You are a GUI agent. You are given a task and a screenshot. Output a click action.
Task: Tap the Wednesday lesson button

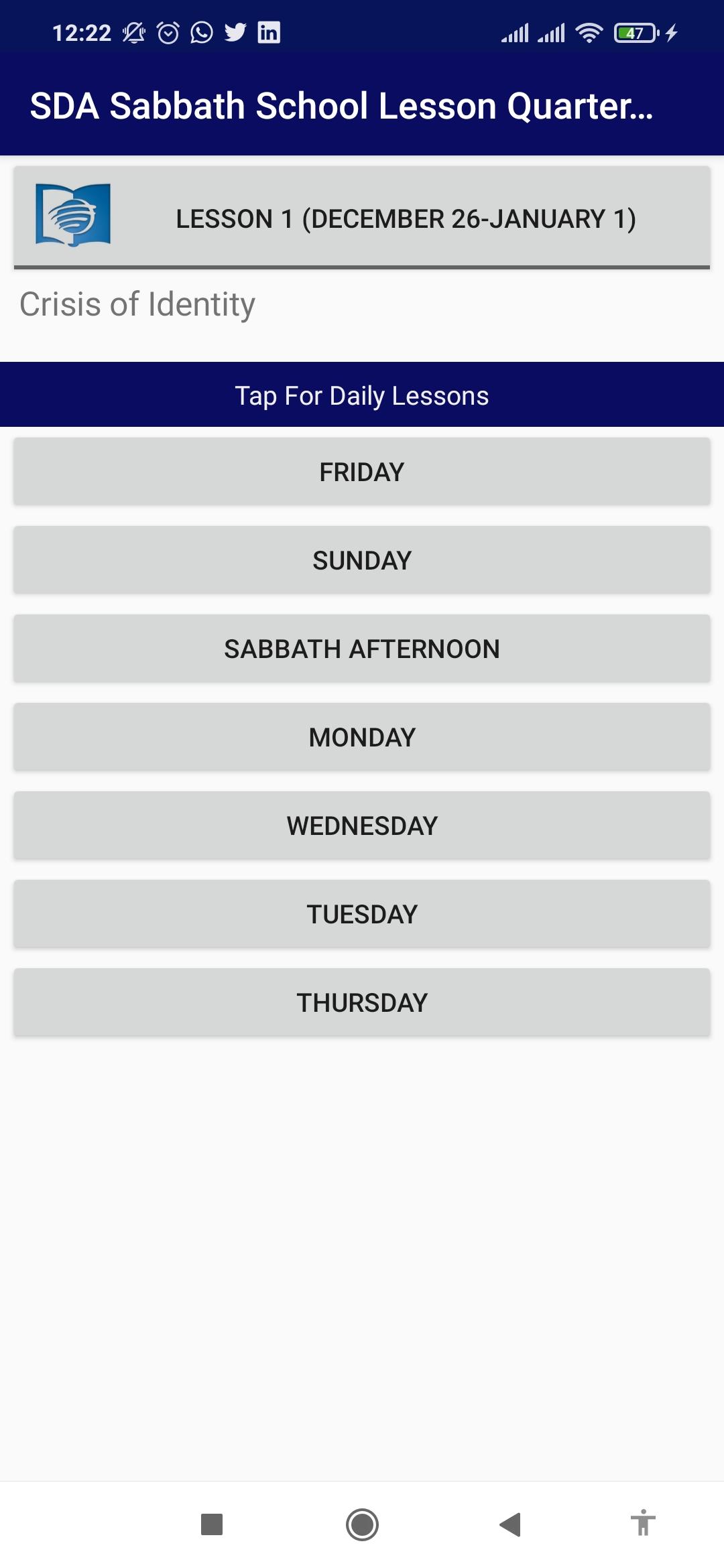pyautogui.click(x=362, y=826)
